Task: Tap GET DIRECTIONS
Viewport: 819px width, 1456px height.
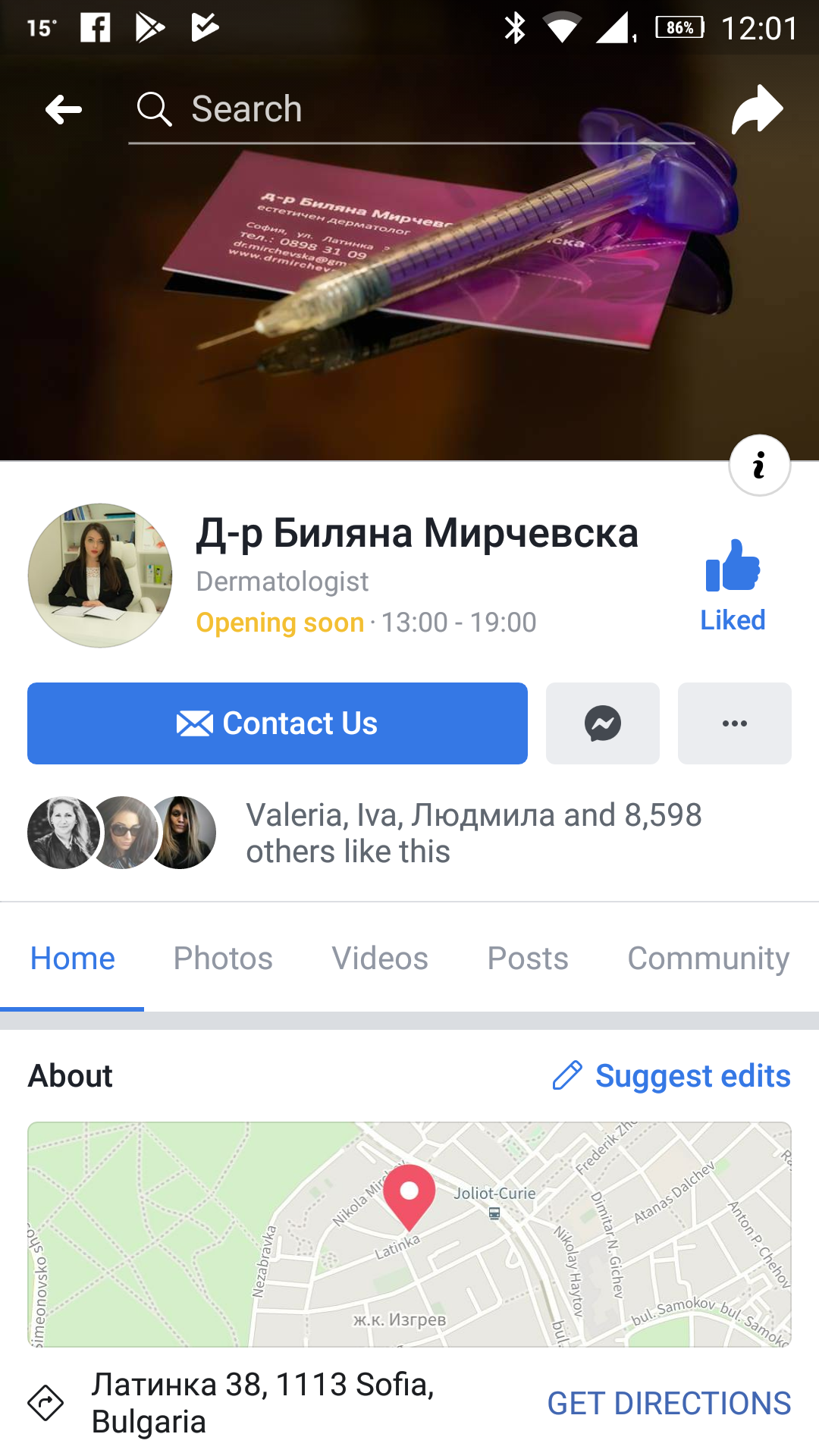Action: 669,1403
